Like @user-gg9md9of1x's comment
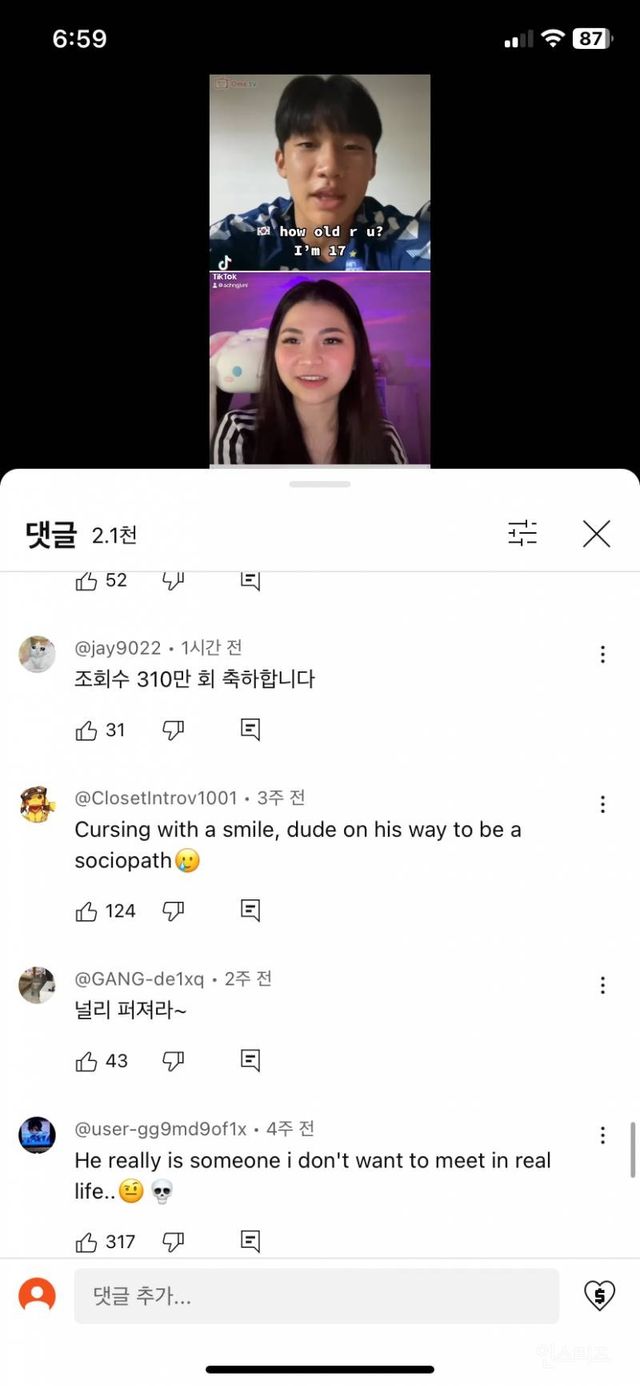 [x=87, y=1242]
